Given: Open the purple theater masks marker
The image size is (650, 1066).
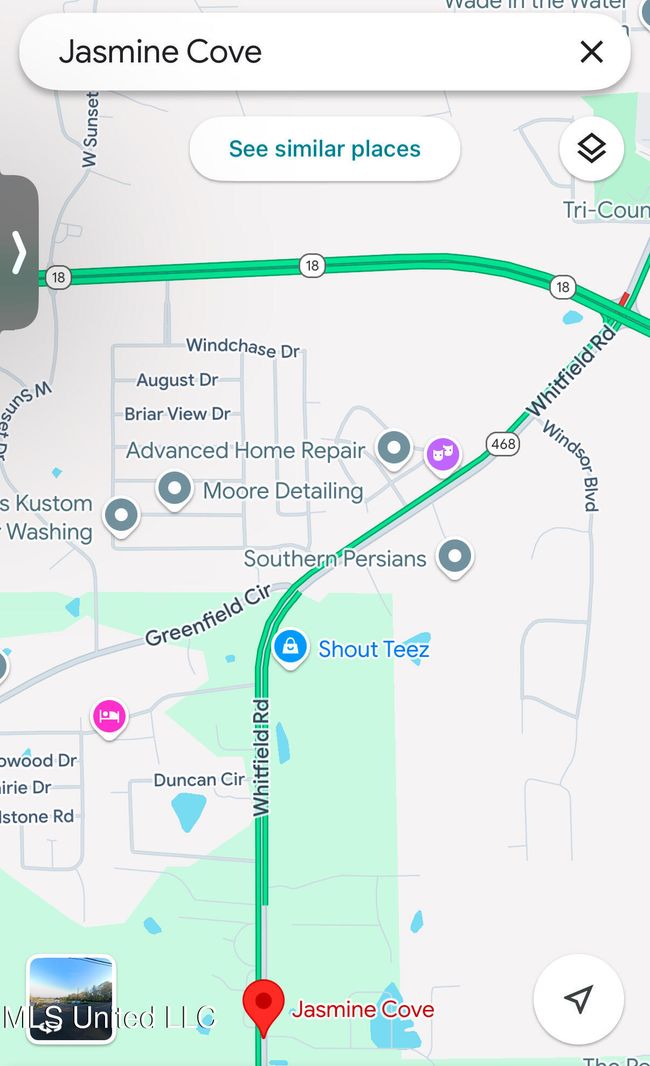Looking at the screenshot, I should (x=443, y=454).
